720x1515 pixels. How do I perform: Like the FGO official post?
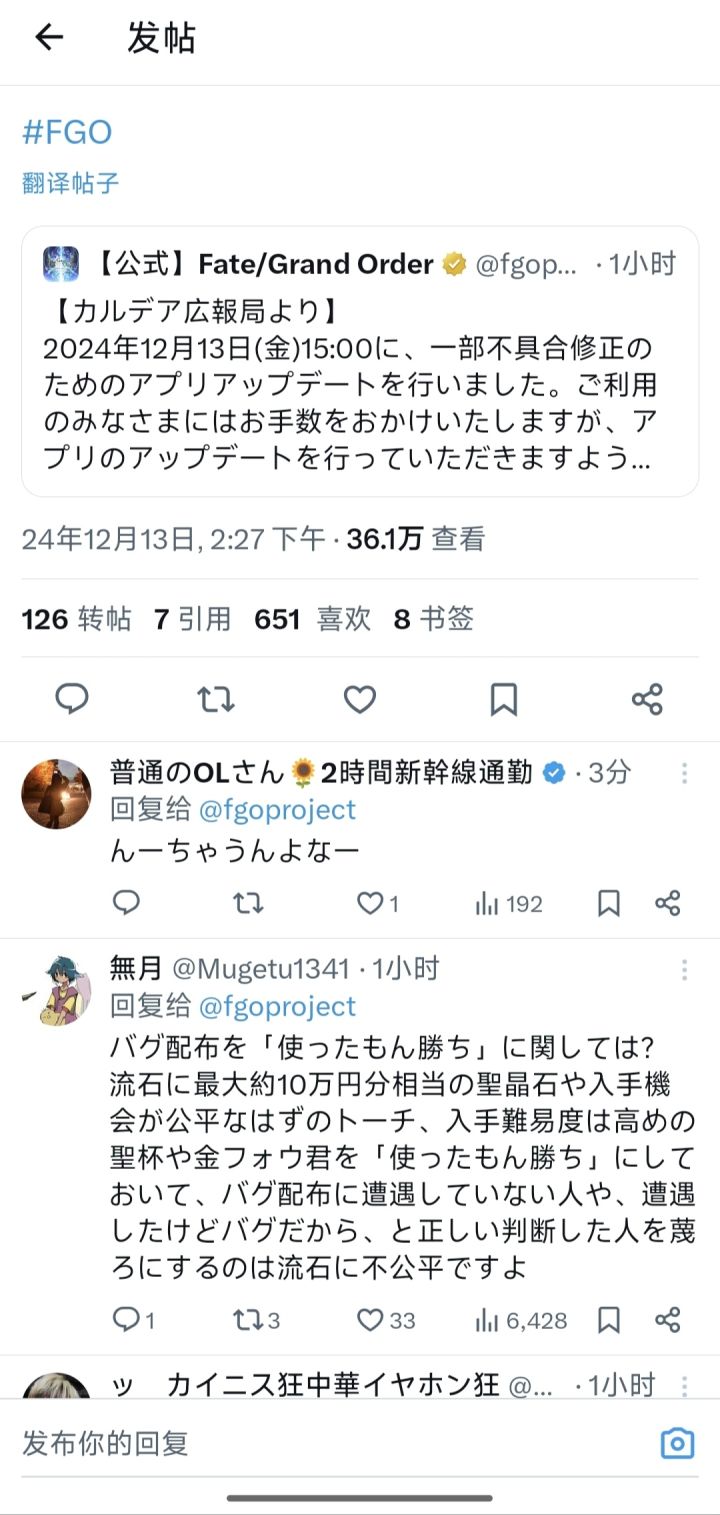(360, 699)
